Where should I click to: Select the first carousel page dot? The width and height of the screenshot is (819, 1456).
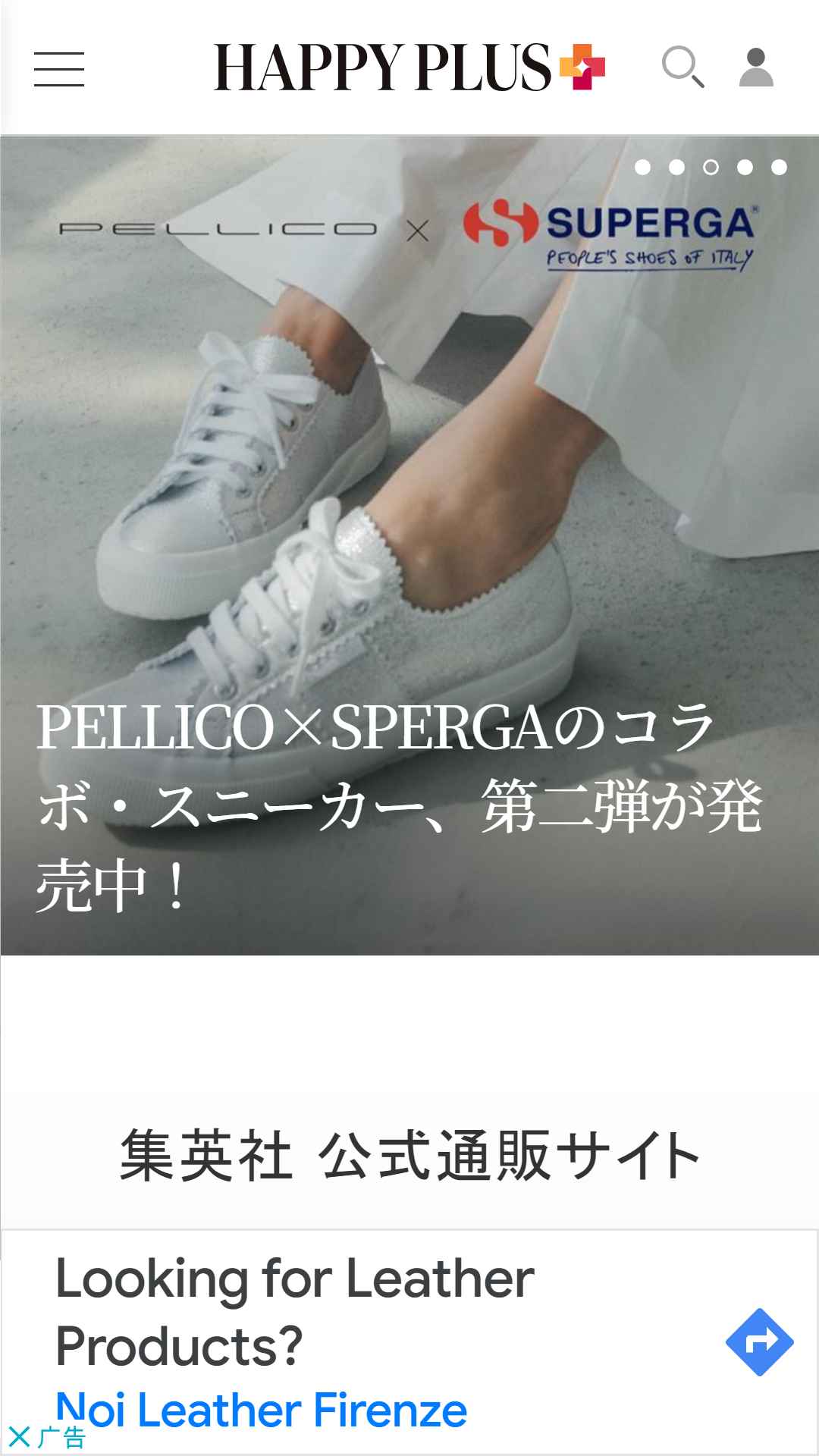tap(642, 167)
